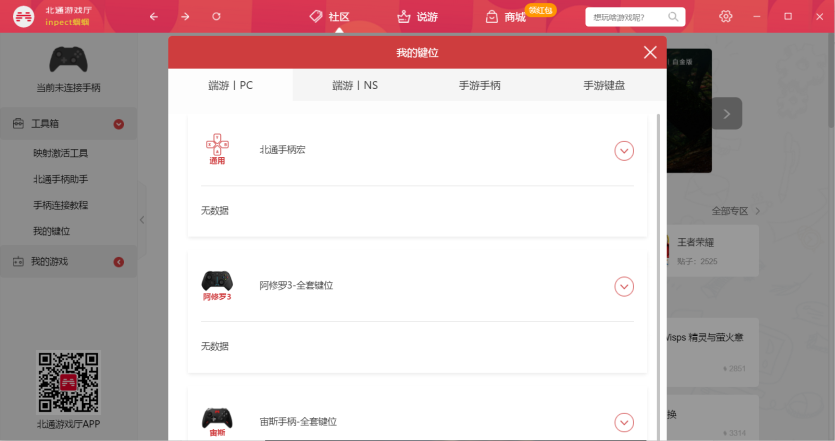This screenshot has width=835, height=441.
Task: Refresh the page with reload icon
Action: (x=217, y=17)
